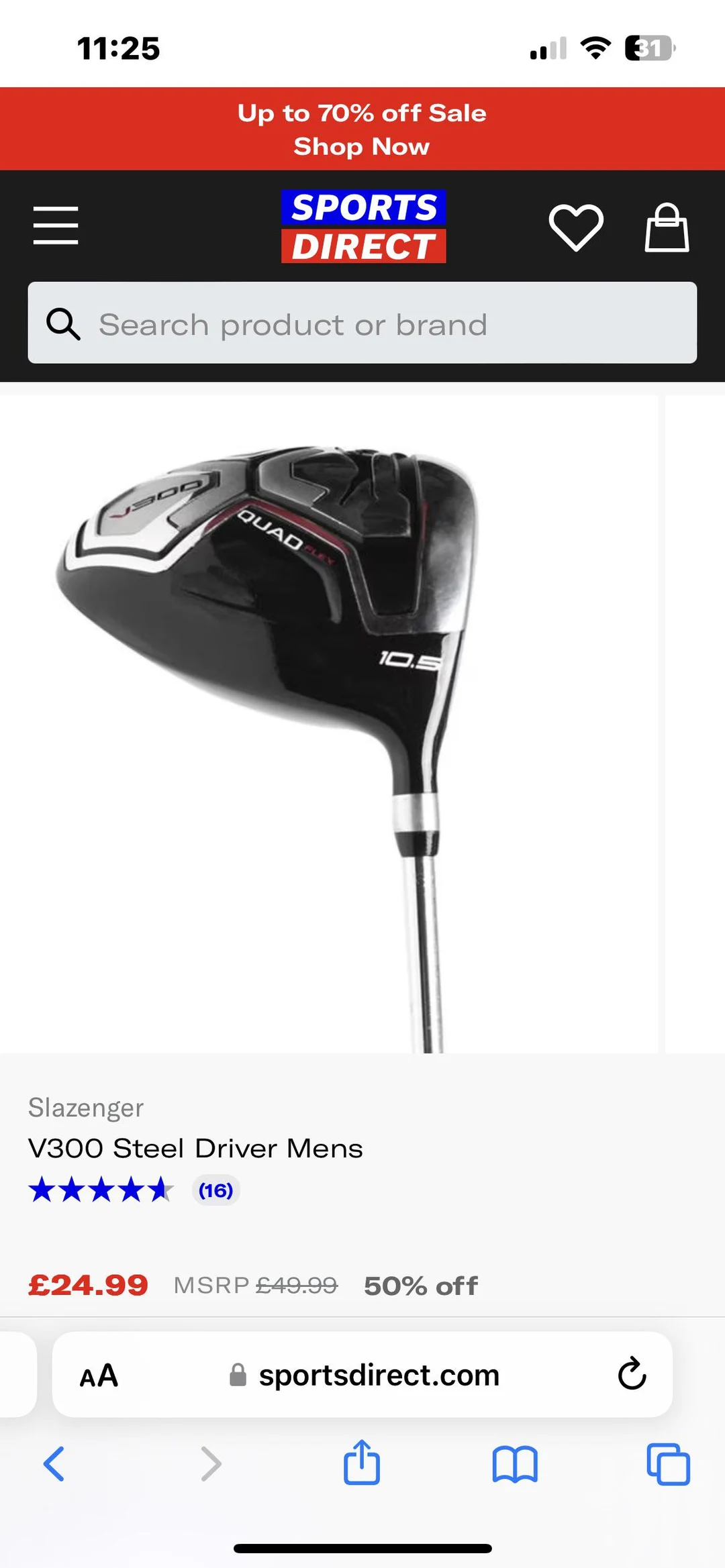
Task: Go back to the previous page
Action: (x=54, y=1463)
